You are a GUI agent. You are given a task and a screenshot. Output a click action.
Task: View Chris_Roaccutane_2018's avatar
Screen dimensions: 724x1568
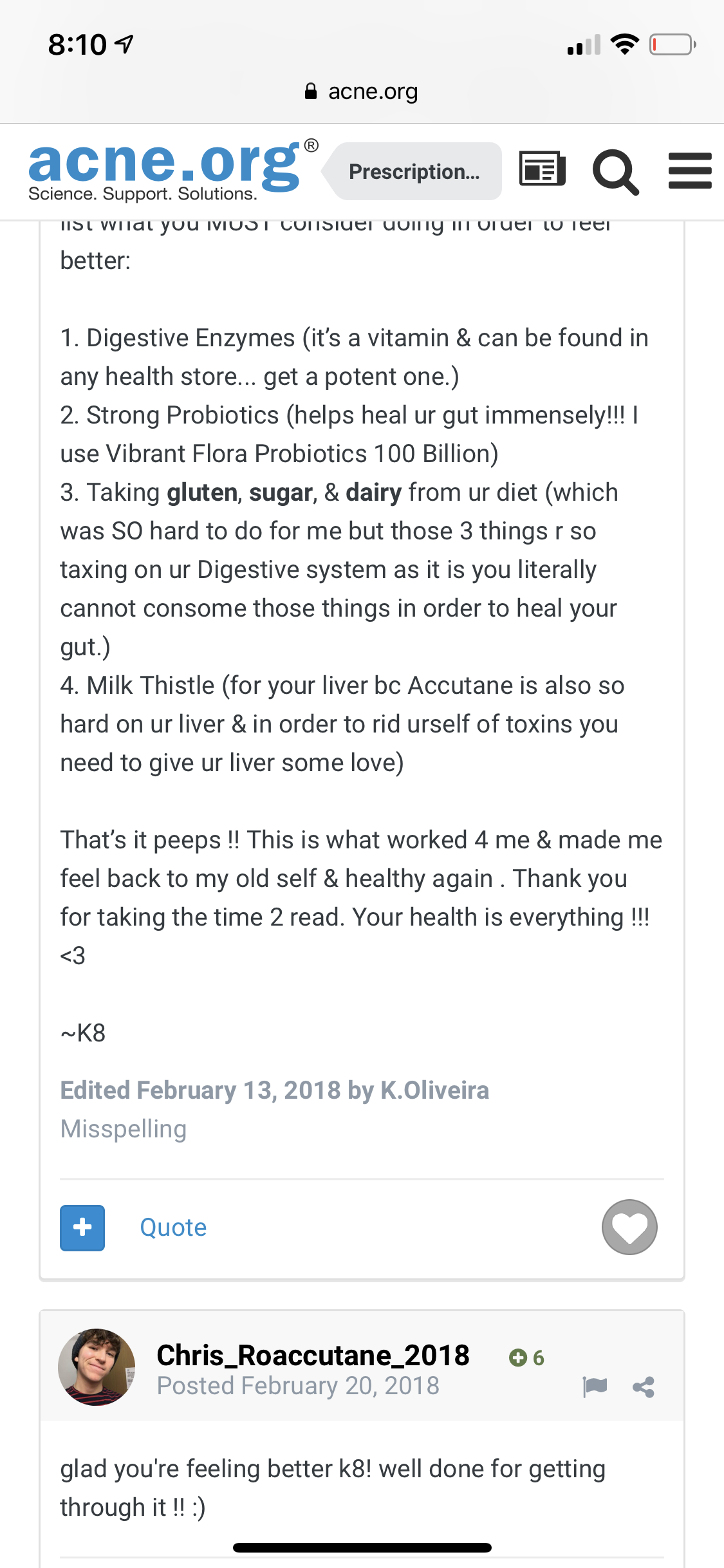click(97, 1367)
